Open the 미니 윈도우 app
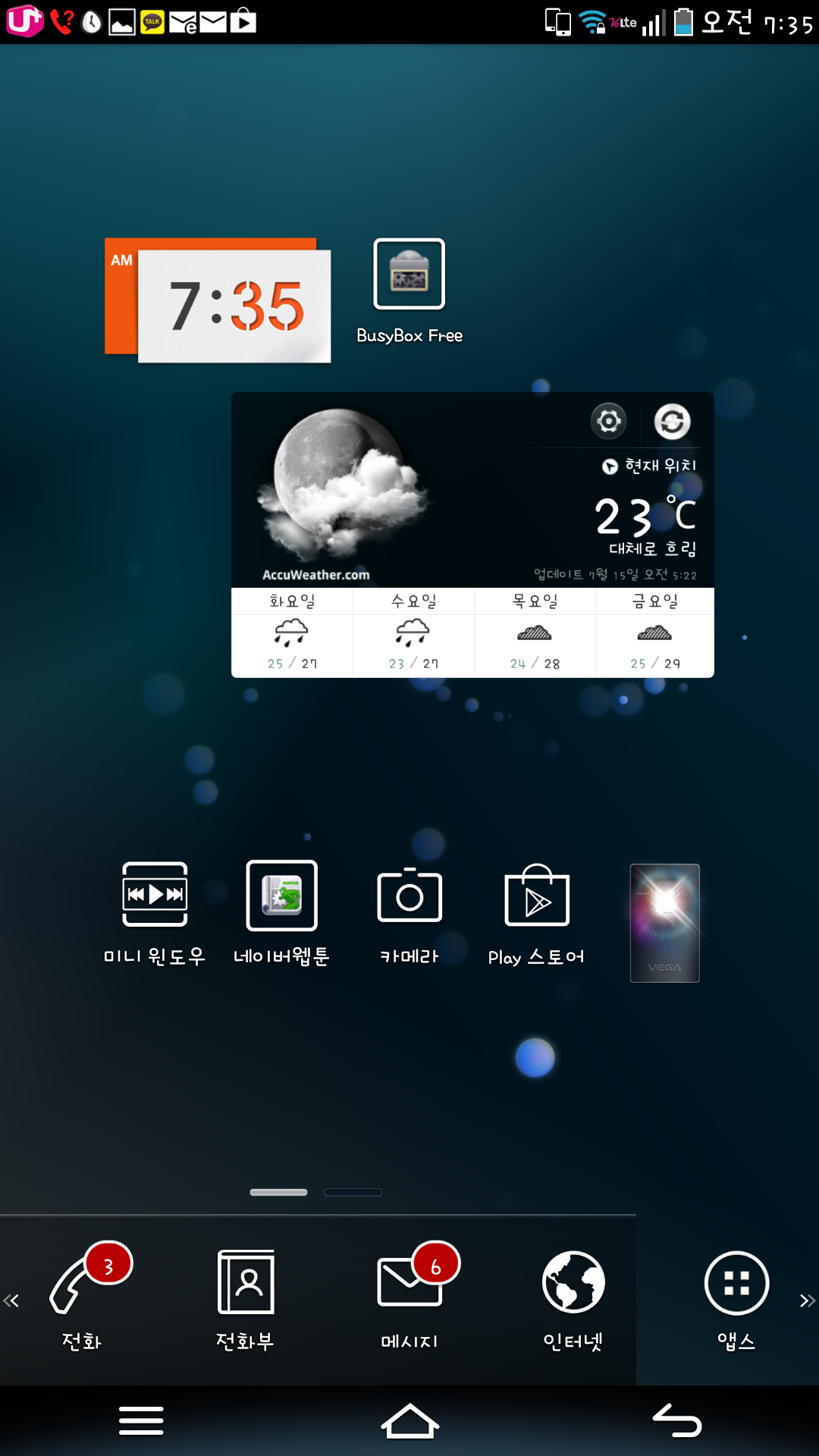Image resolution: width=819 pixels, height=1456 pixels. pos(155,896)
